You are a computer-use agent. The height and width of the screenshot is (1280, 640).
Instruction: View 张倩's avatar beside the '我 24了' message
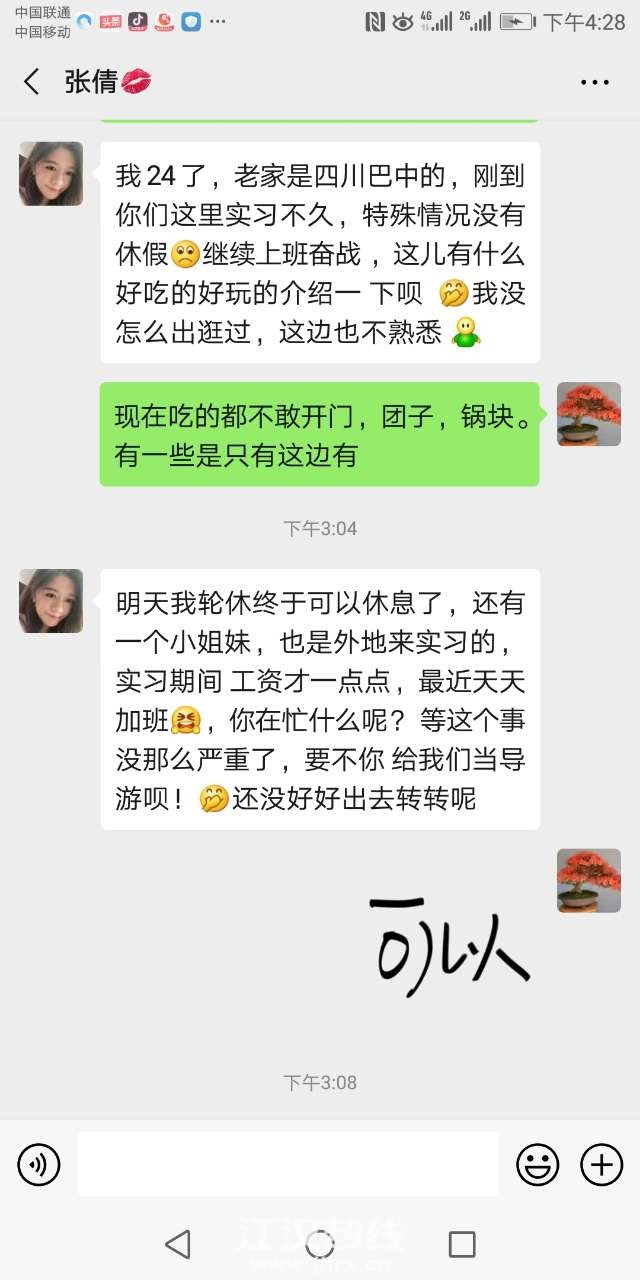pos(51,174)
